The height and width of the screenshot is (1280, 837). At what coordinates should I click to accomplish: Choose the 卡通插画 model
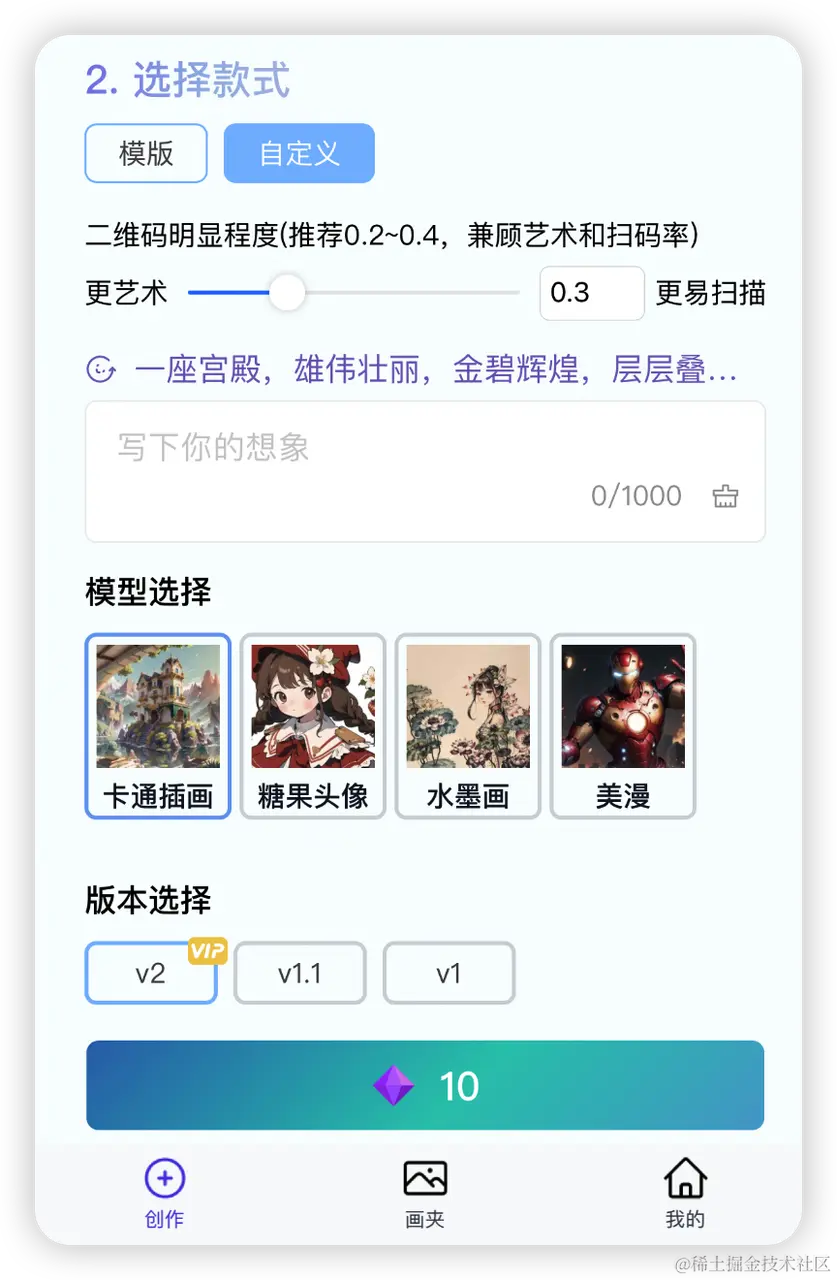point(158,726)
